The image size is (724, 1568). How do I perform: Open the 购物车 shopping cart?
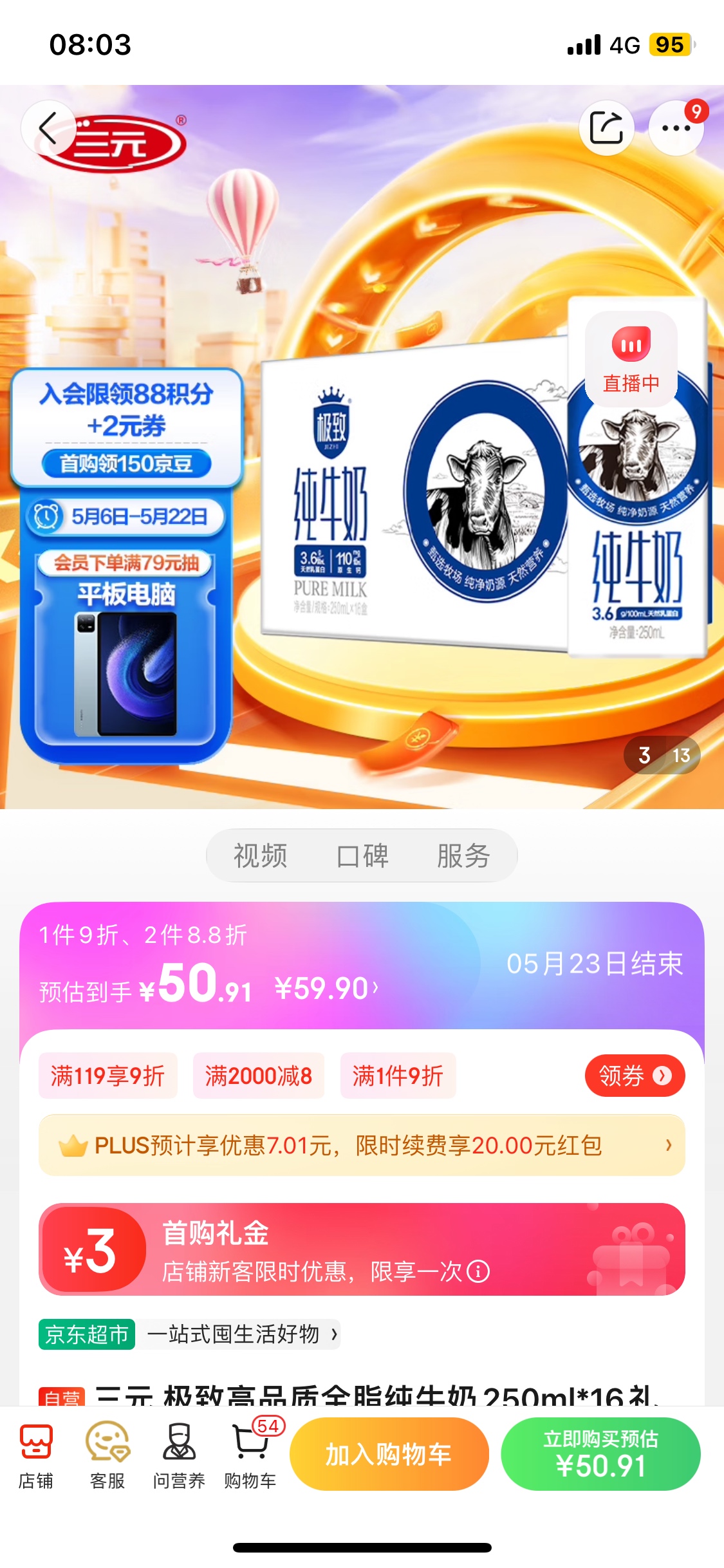tap(250, 1455)
